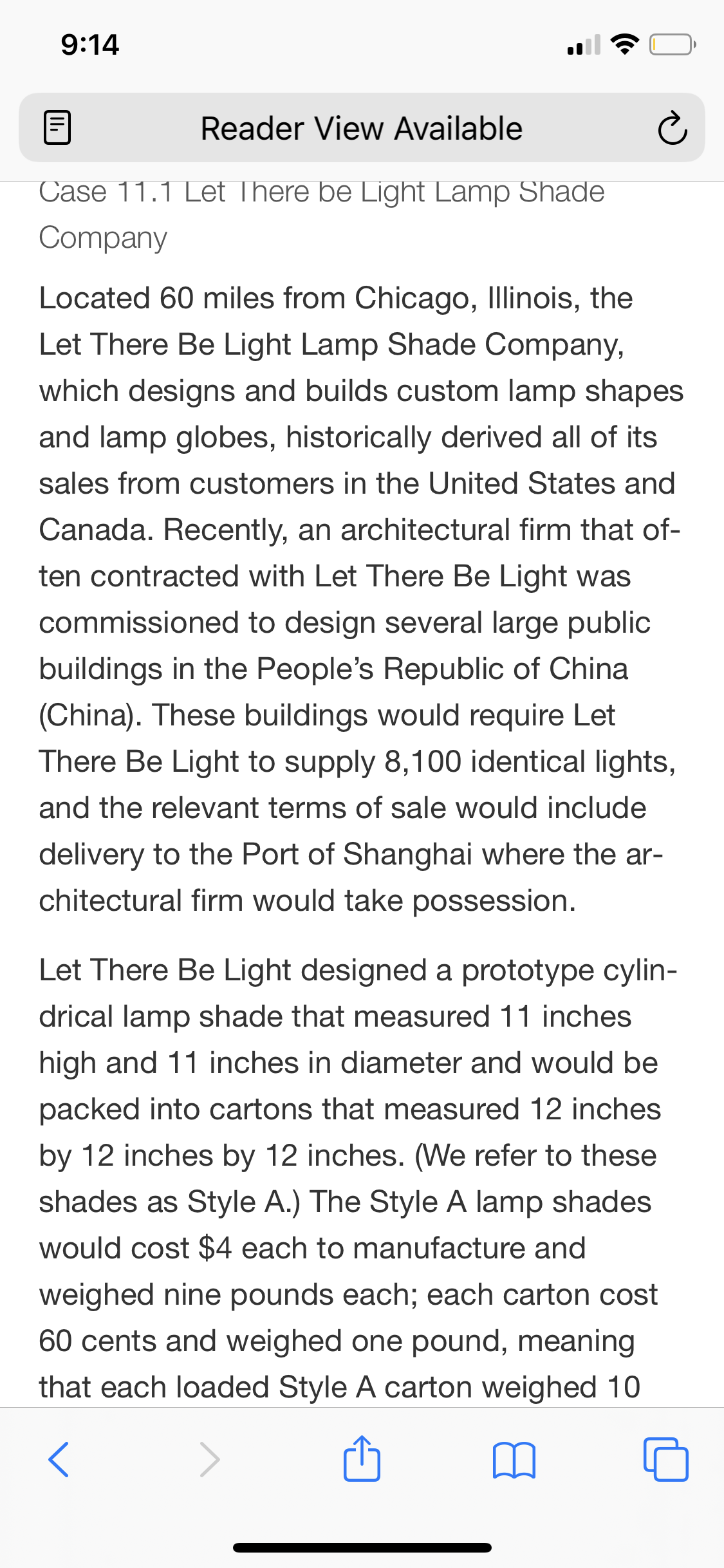Show all open tabs
The width and height of the screenshot is (724, 1568).
tap(666, 1459)
